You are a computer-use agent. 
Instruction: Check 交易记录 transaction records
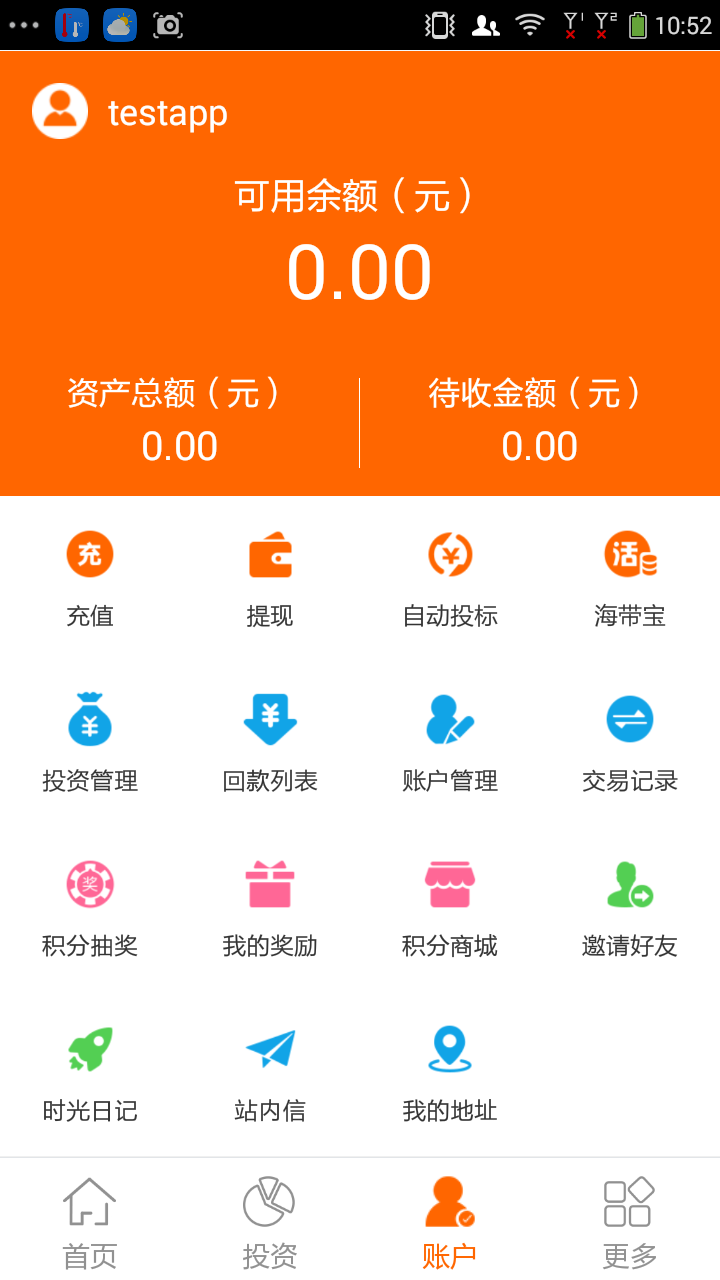(x=630, y=743)
